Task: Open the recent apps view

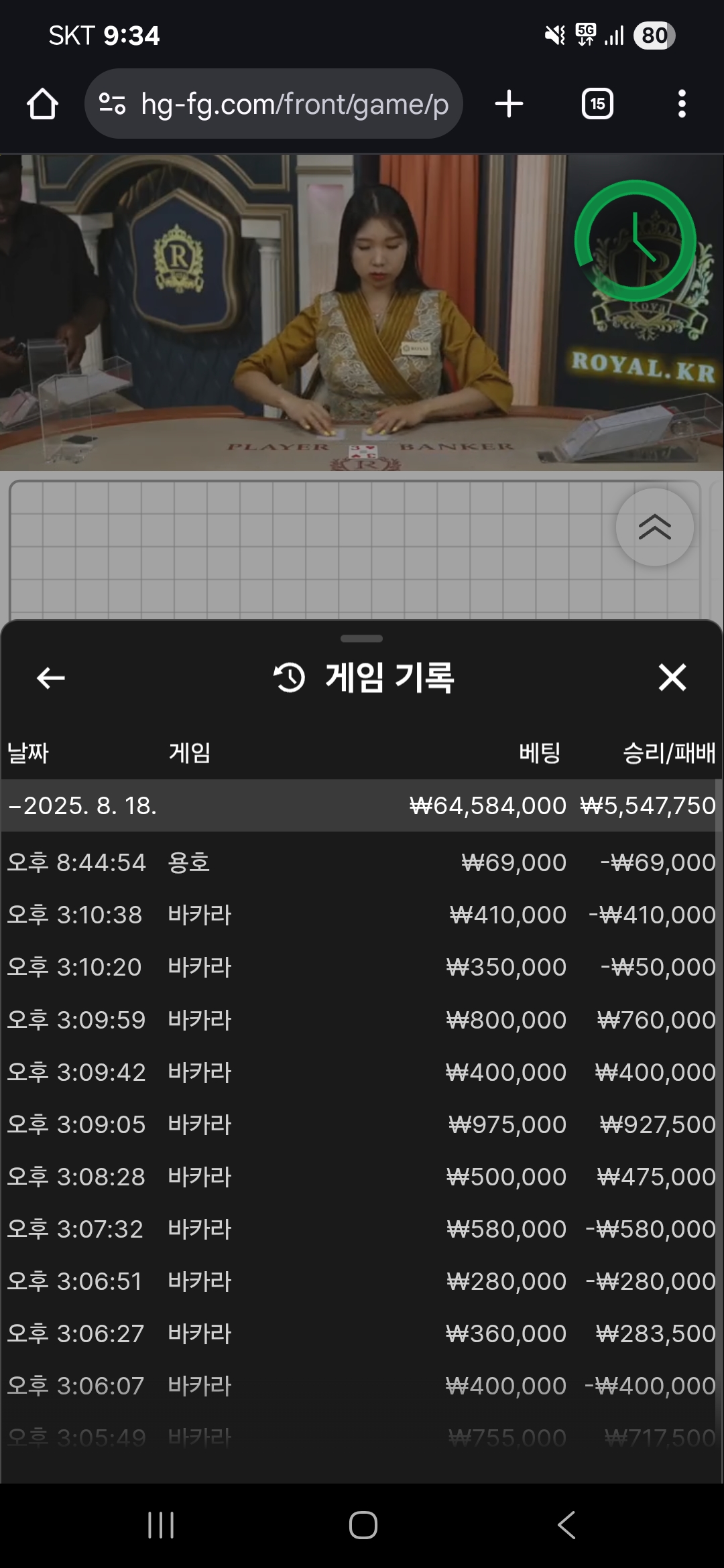Action: click(161, 1525)
